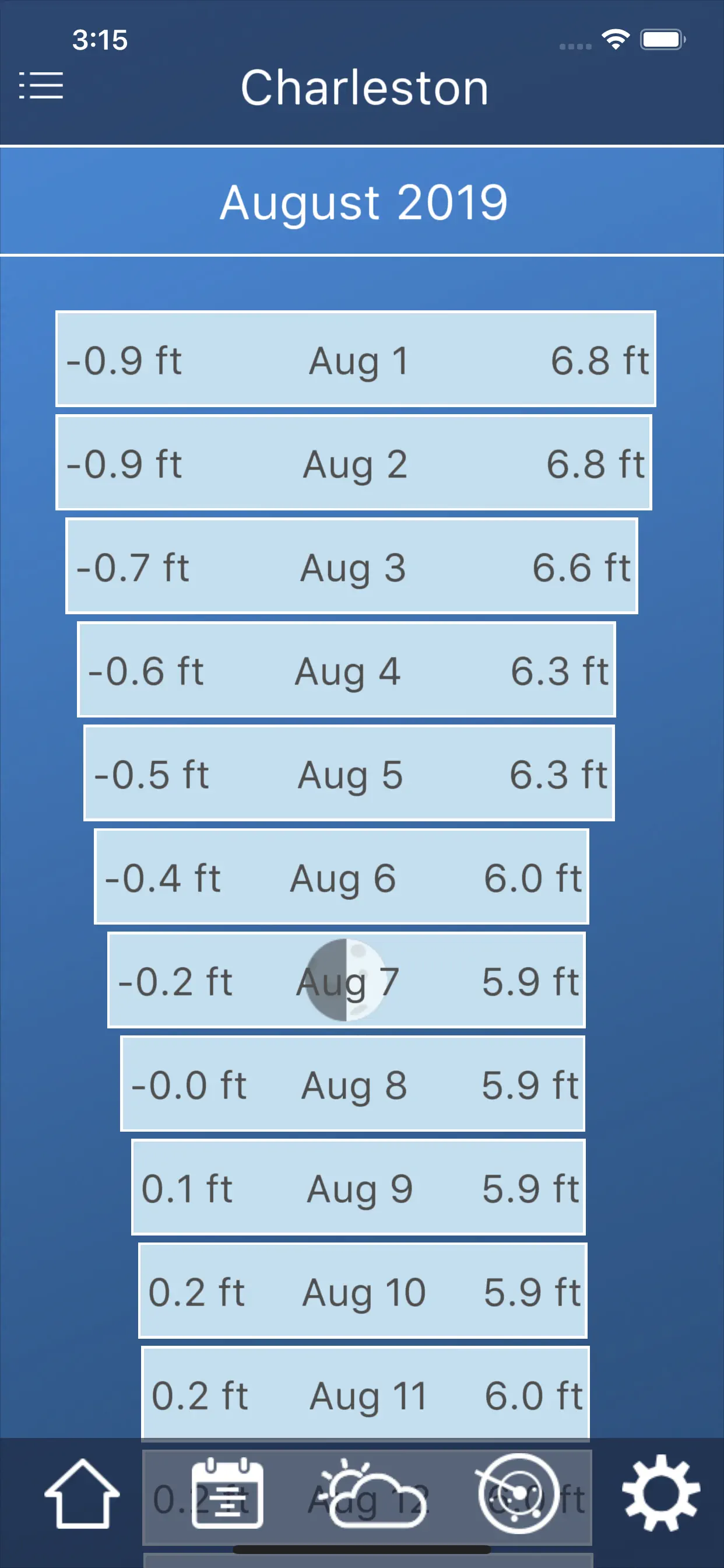Open the Aug 7 half-moon row
This screenshot has height=1568, width=724.
[x=346, y=980]
